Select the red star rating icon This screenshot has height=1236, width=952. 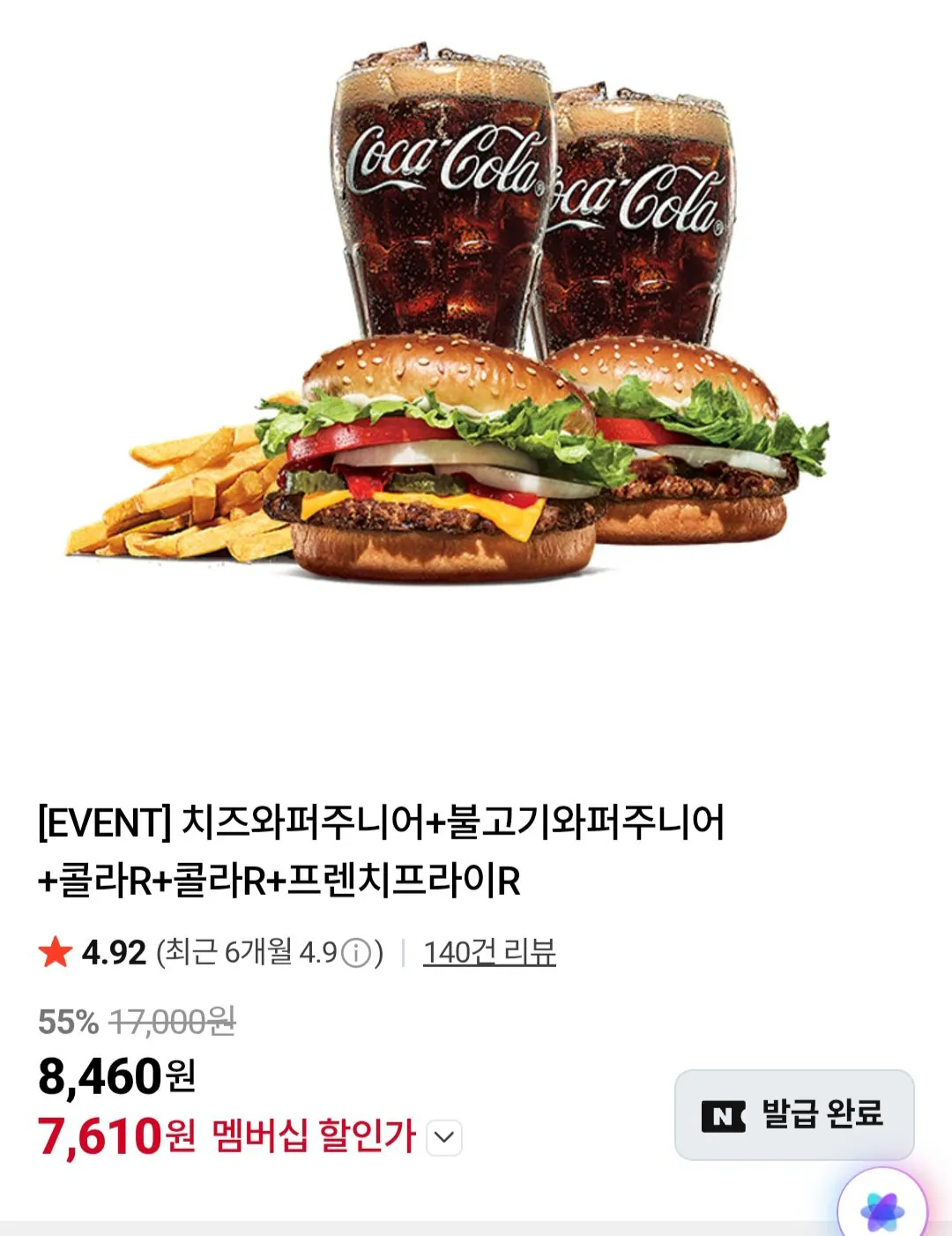pos(56,952)
